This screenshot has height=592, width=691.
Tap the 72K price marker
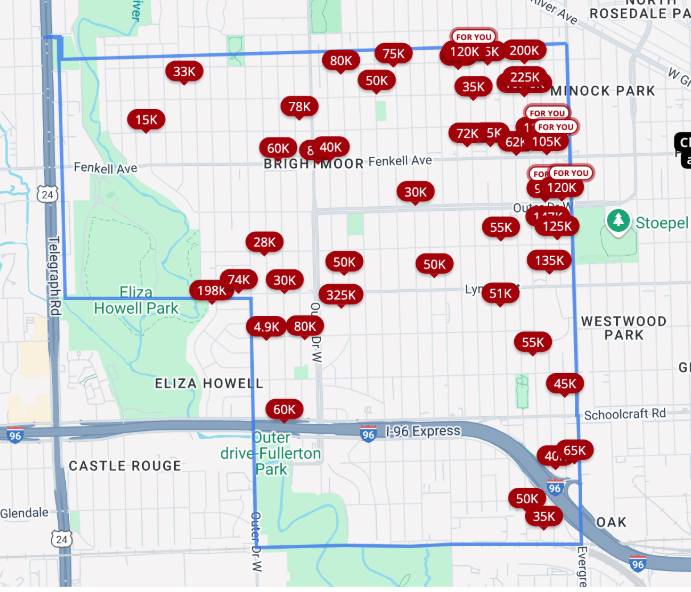tap(466, 133)
